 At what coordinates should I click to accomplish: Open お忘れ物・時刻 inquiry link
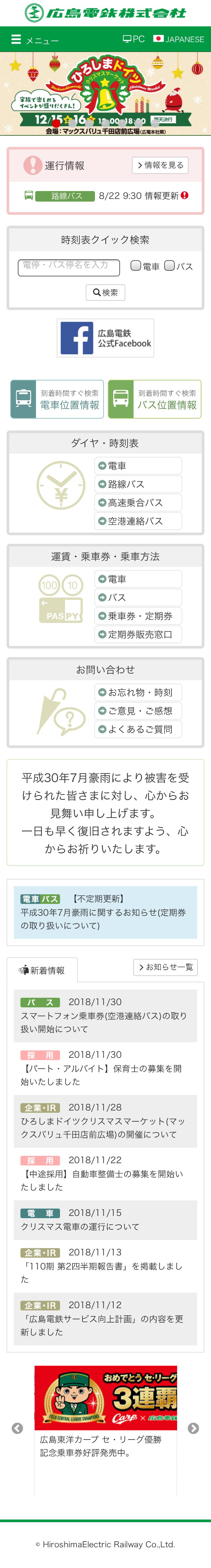coord(138,693)
